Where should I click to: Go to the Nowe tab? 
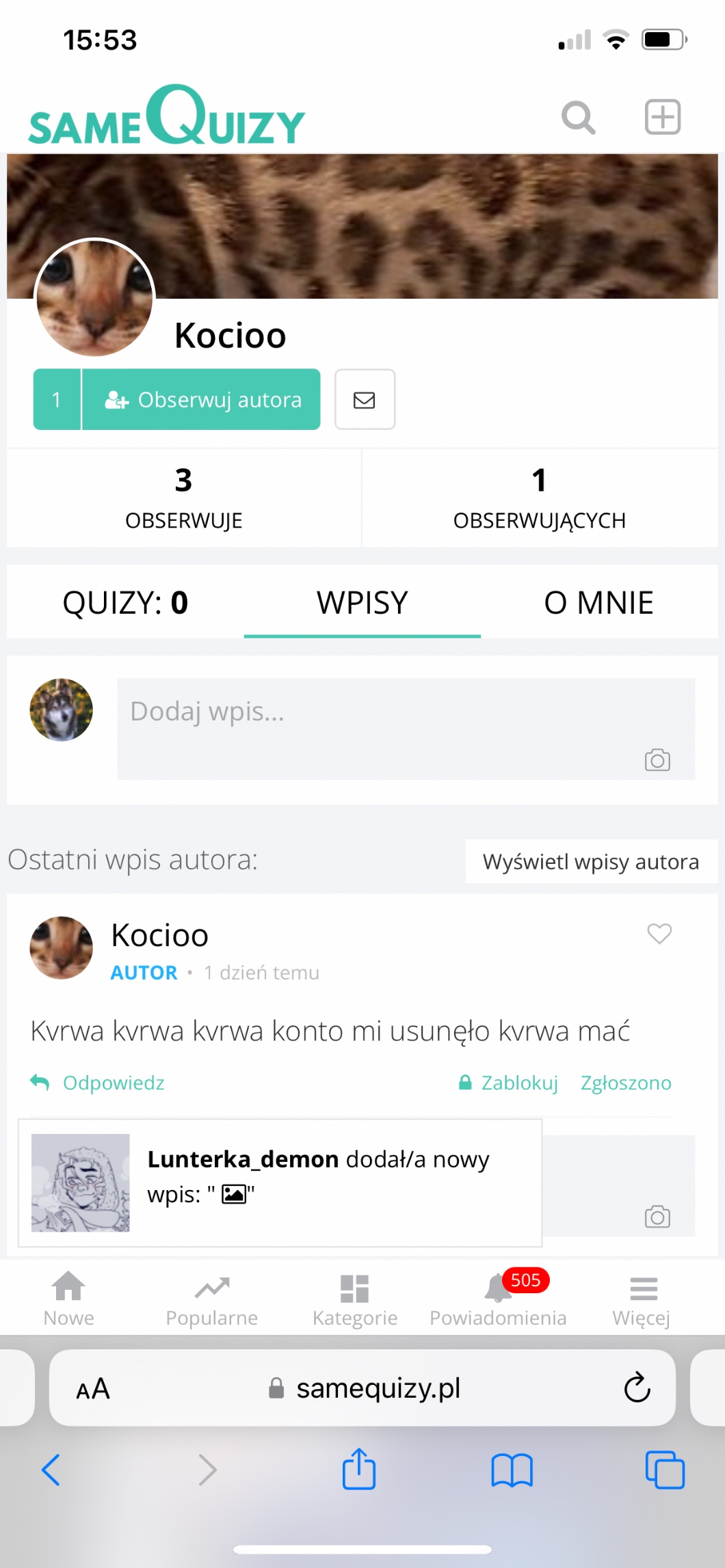[69, 1299]
